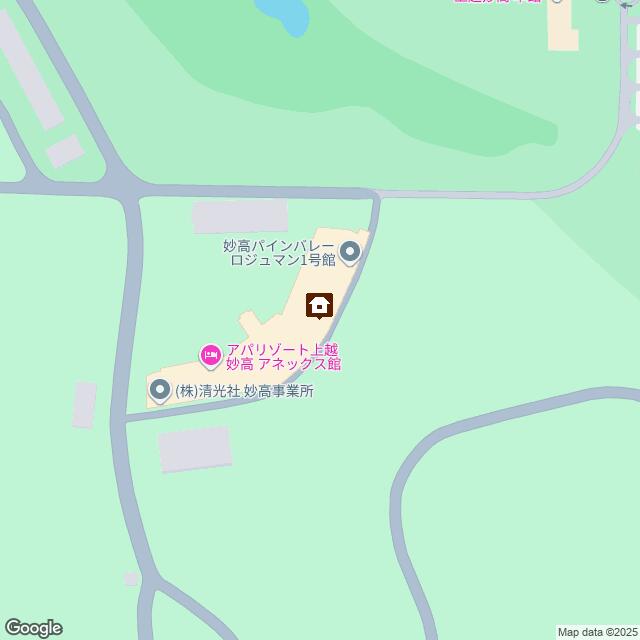Viewport: 640px width, 640px height.
Task: Open (株)清光社 妙高事業所 place marker
Action: pos(159,390)
